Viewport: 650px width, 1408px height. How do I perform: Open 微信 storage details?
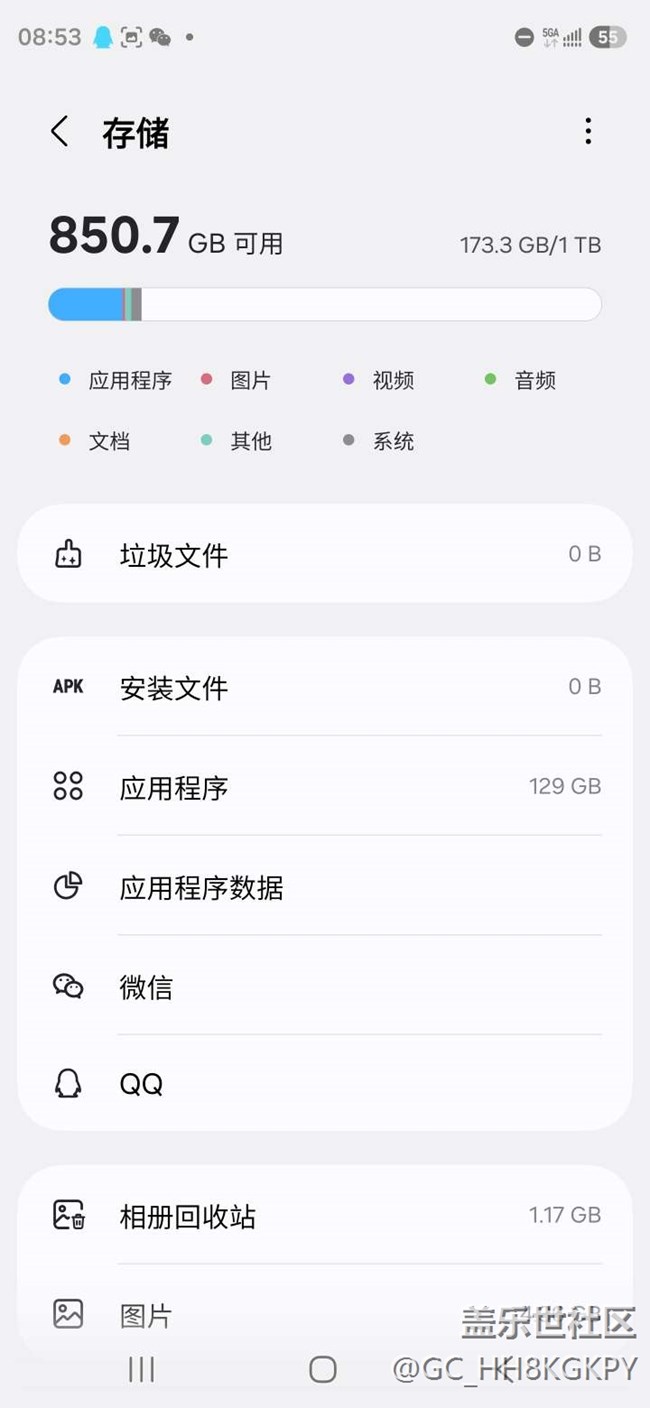324,987
